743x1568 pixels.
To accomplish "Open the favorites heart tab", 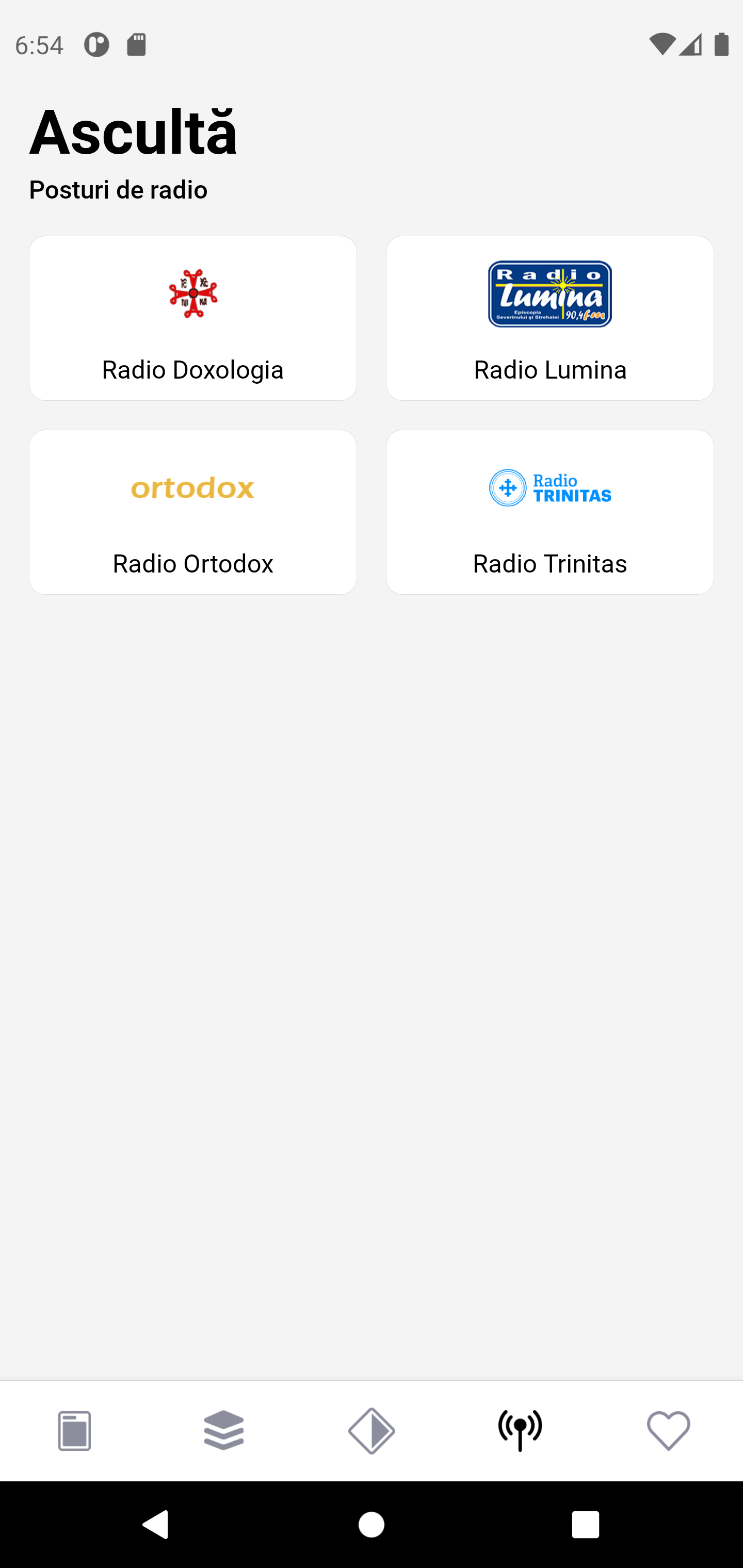I will click(x=669, y=1430).
